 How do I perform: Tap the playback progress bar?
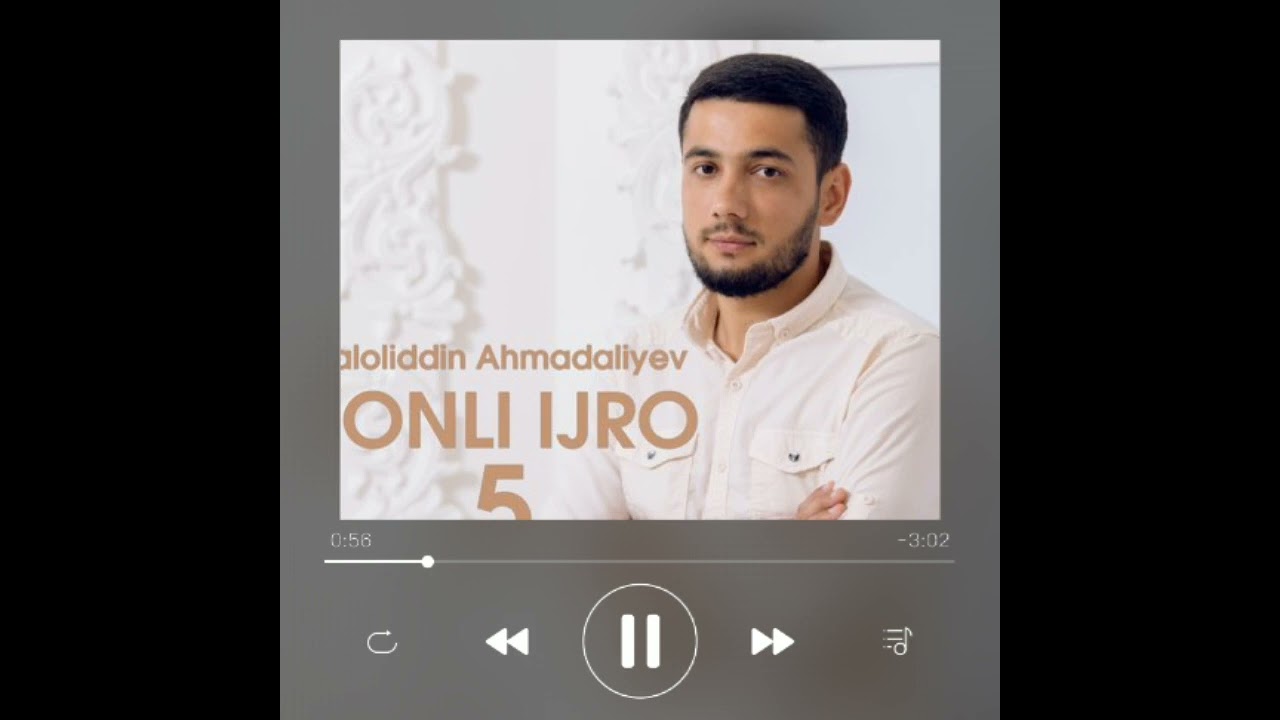pyautogui.click(x=640, y=562)
